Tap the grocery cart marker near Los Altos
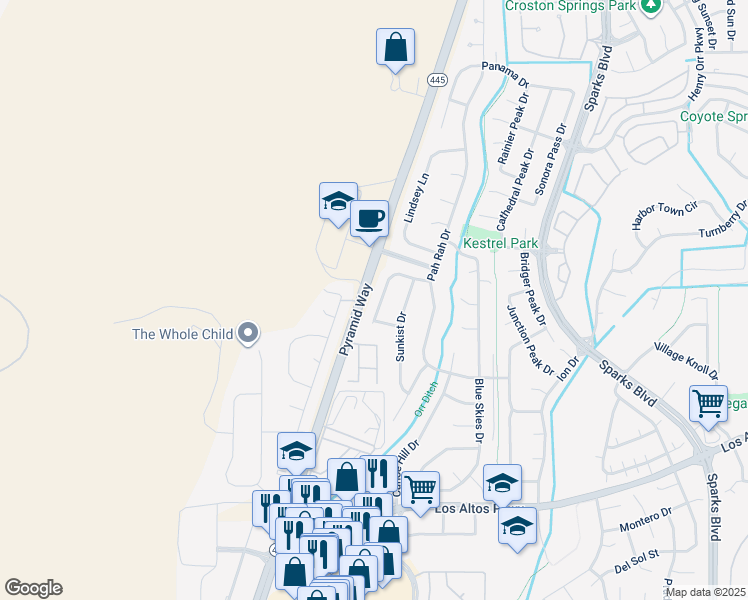 421,490
